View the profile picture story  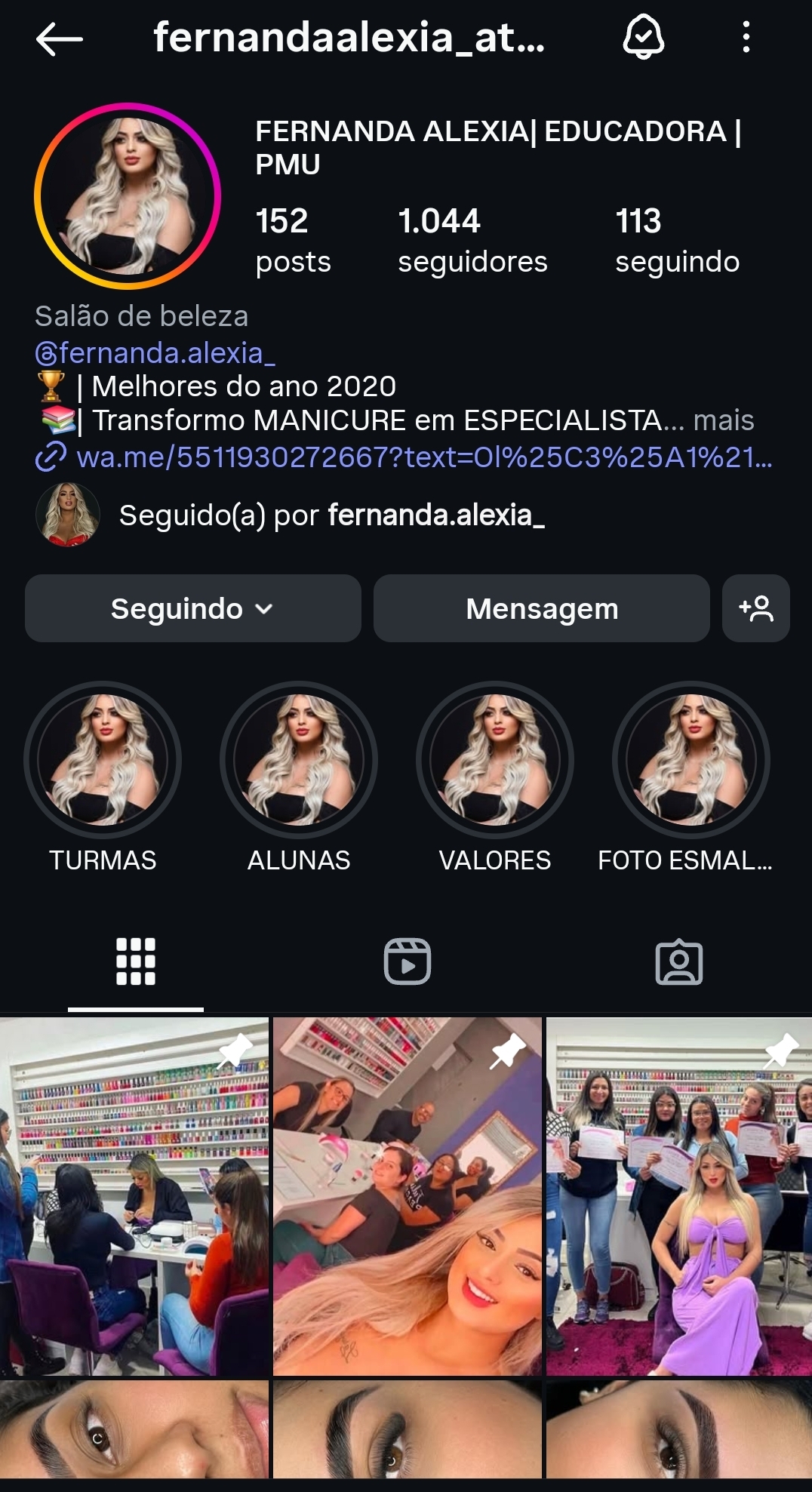[x=128, y=196]
